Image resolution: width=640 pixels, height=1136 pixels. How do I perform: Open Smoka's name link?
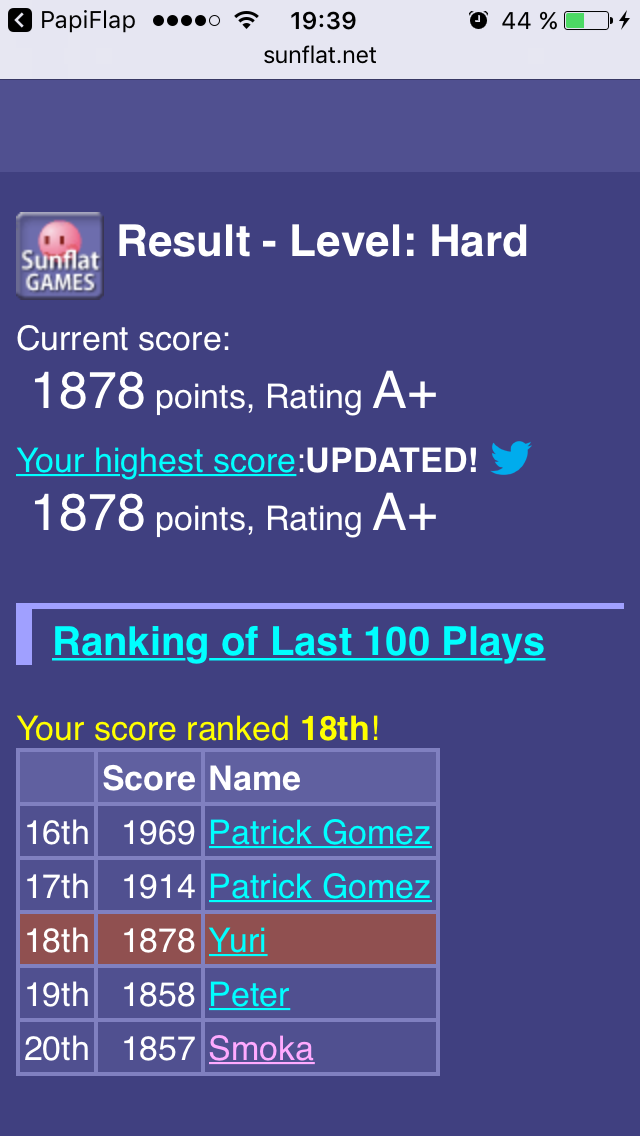pyautogui.click(x=261, y=1048)
